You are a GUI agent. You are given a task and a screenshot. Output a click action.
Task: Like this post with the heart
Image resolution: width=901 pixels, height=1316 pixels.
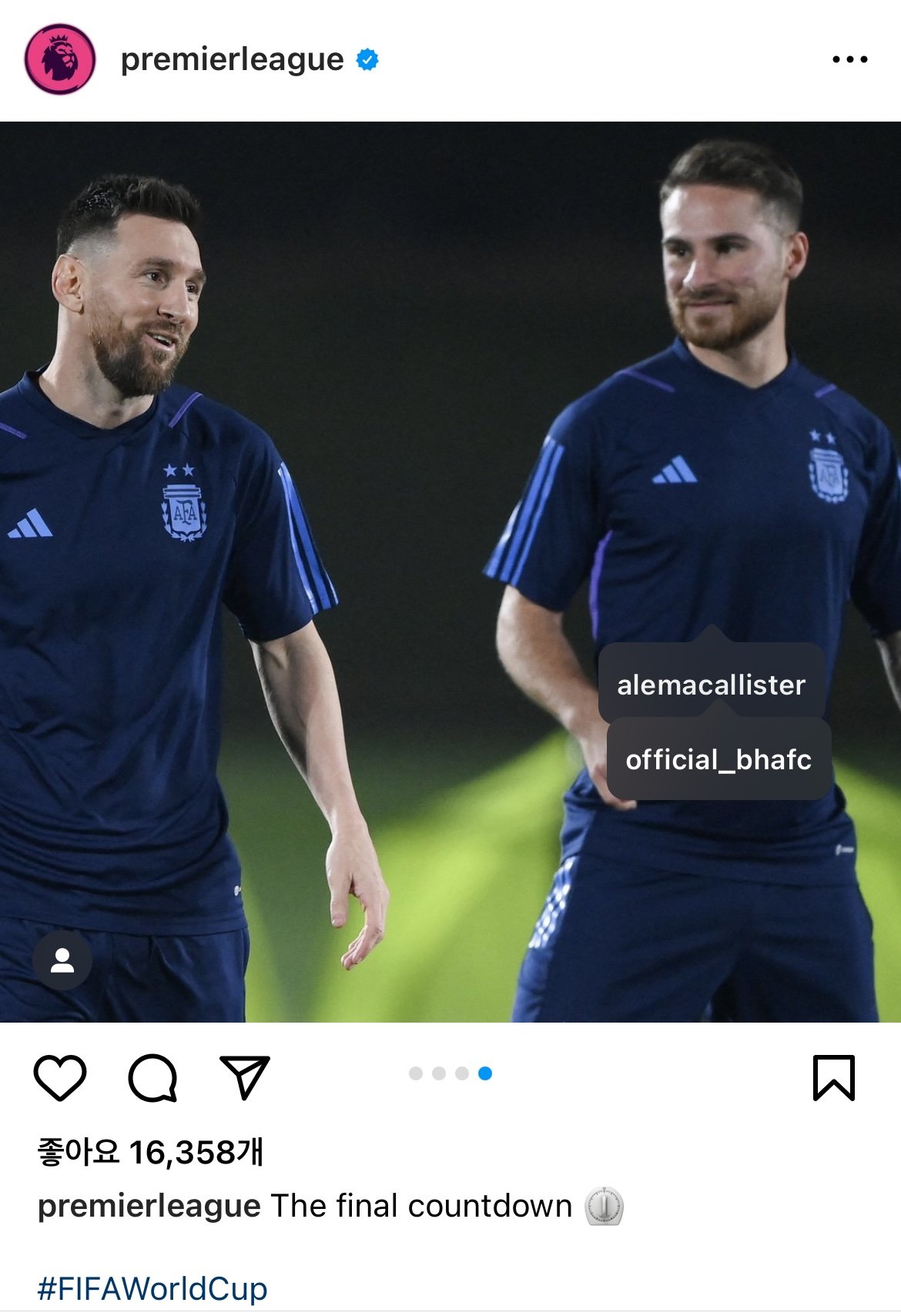(x=60, y=1077)
